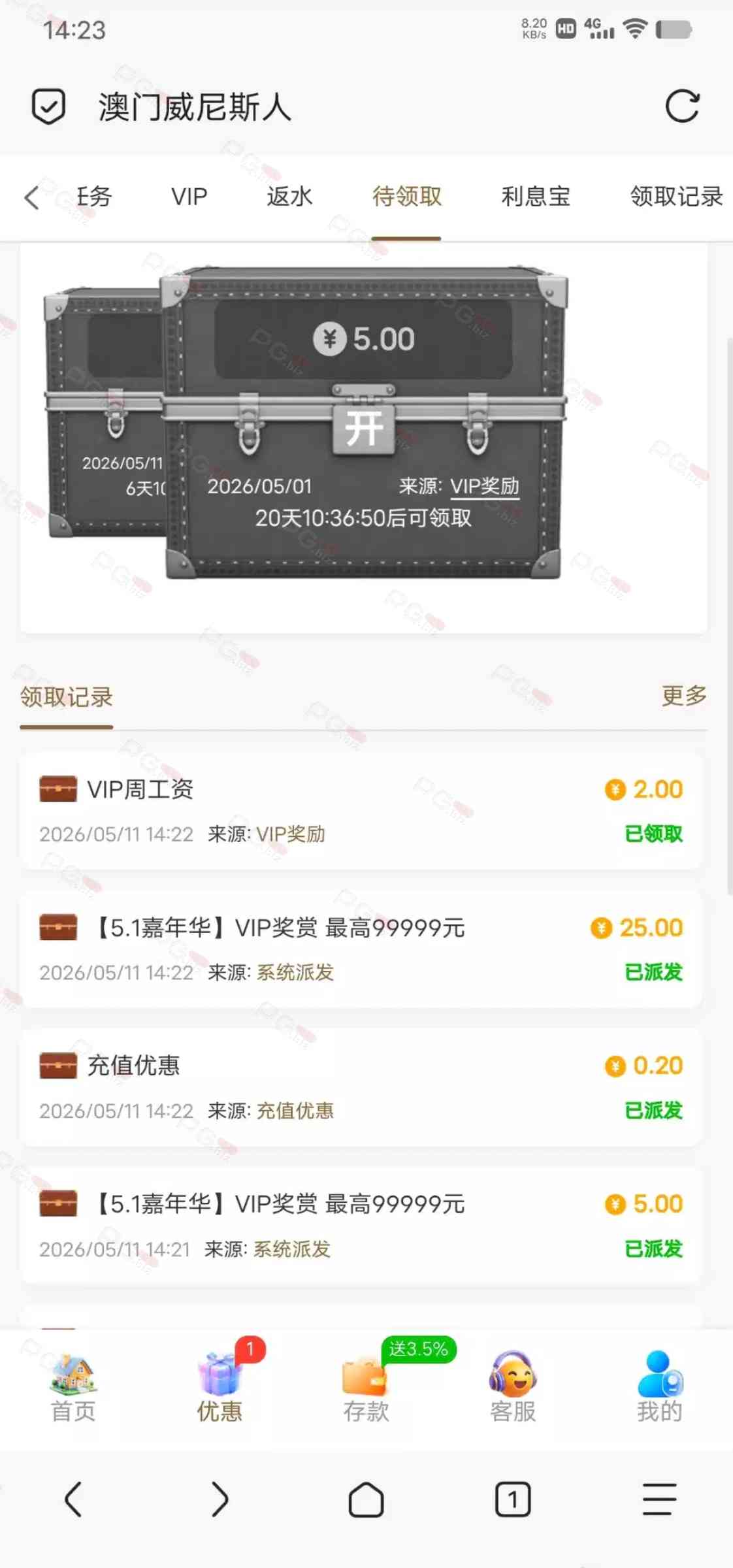Open the 5.00 5.1嘉年华 VIP奖赏 record
The image size is (733, 1568).
(x=361, y=1226)
